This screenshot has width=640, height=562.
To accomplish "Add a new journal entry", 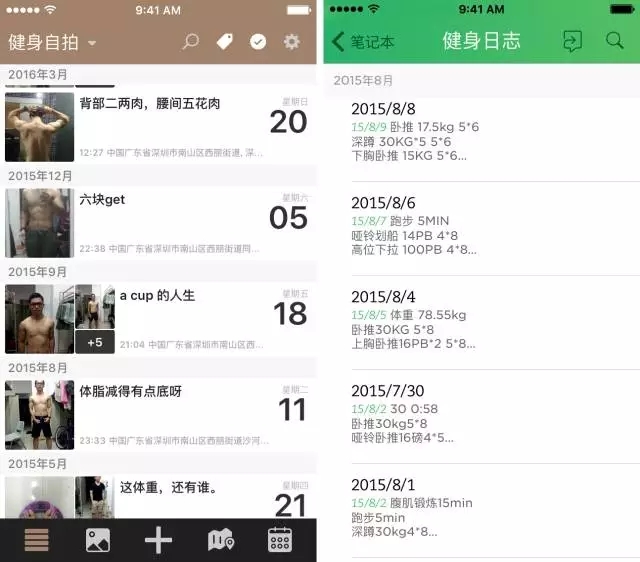I will 158,541.
